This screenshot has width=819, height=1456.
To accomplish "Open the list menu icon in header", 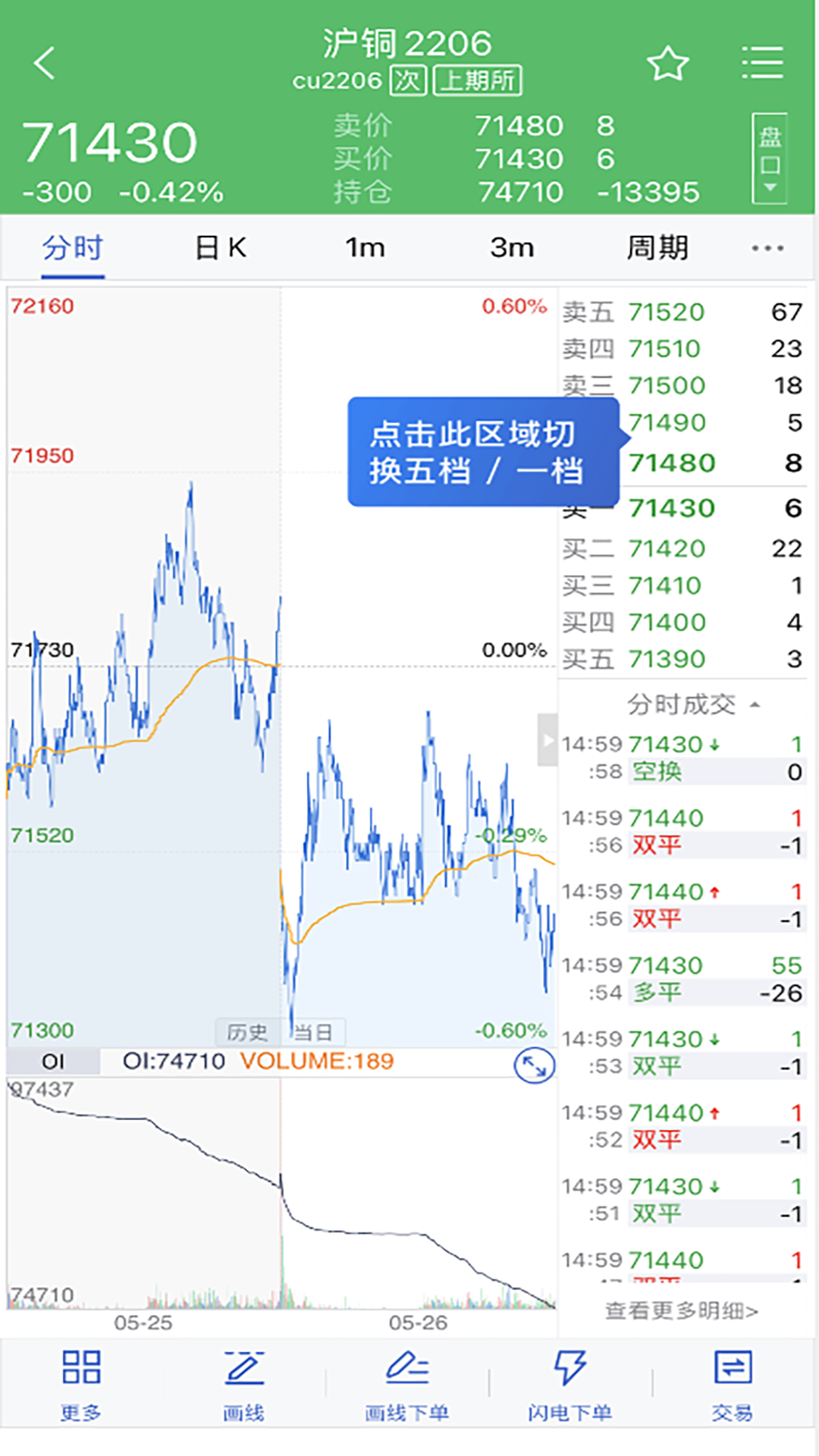I will (x=761, y=63).
